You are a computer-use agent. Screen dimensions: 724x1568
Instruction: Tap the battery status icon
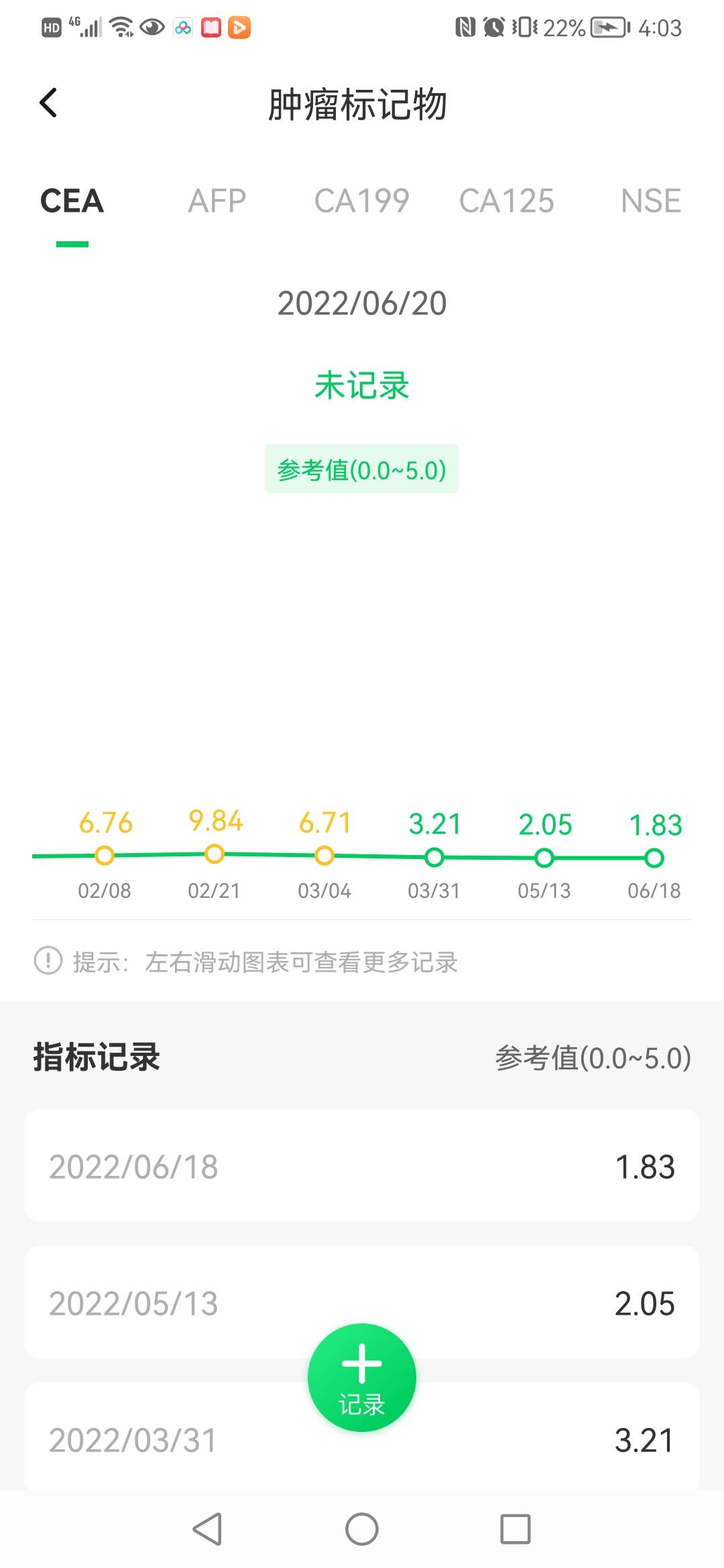[x=607, y=28]
